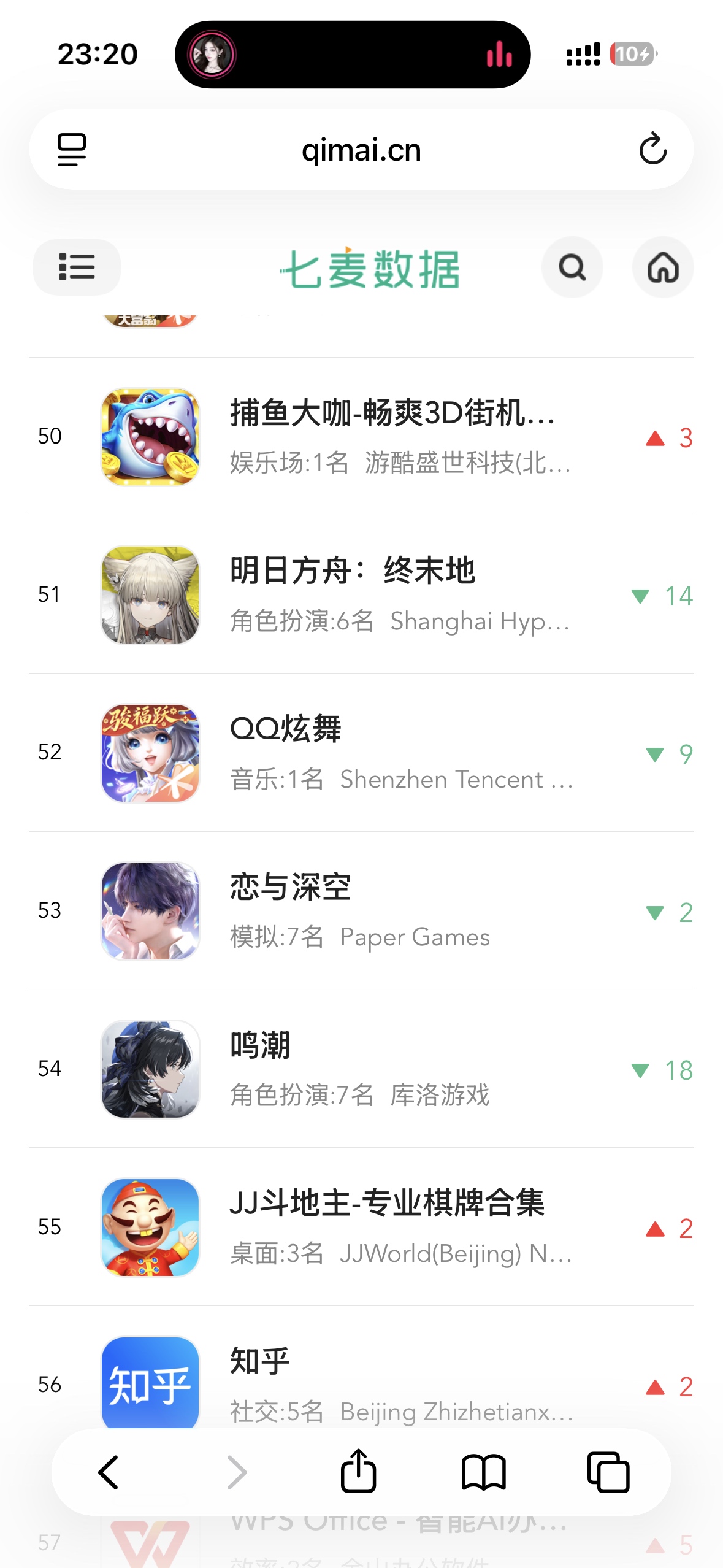Show all open tabs

608,1472
